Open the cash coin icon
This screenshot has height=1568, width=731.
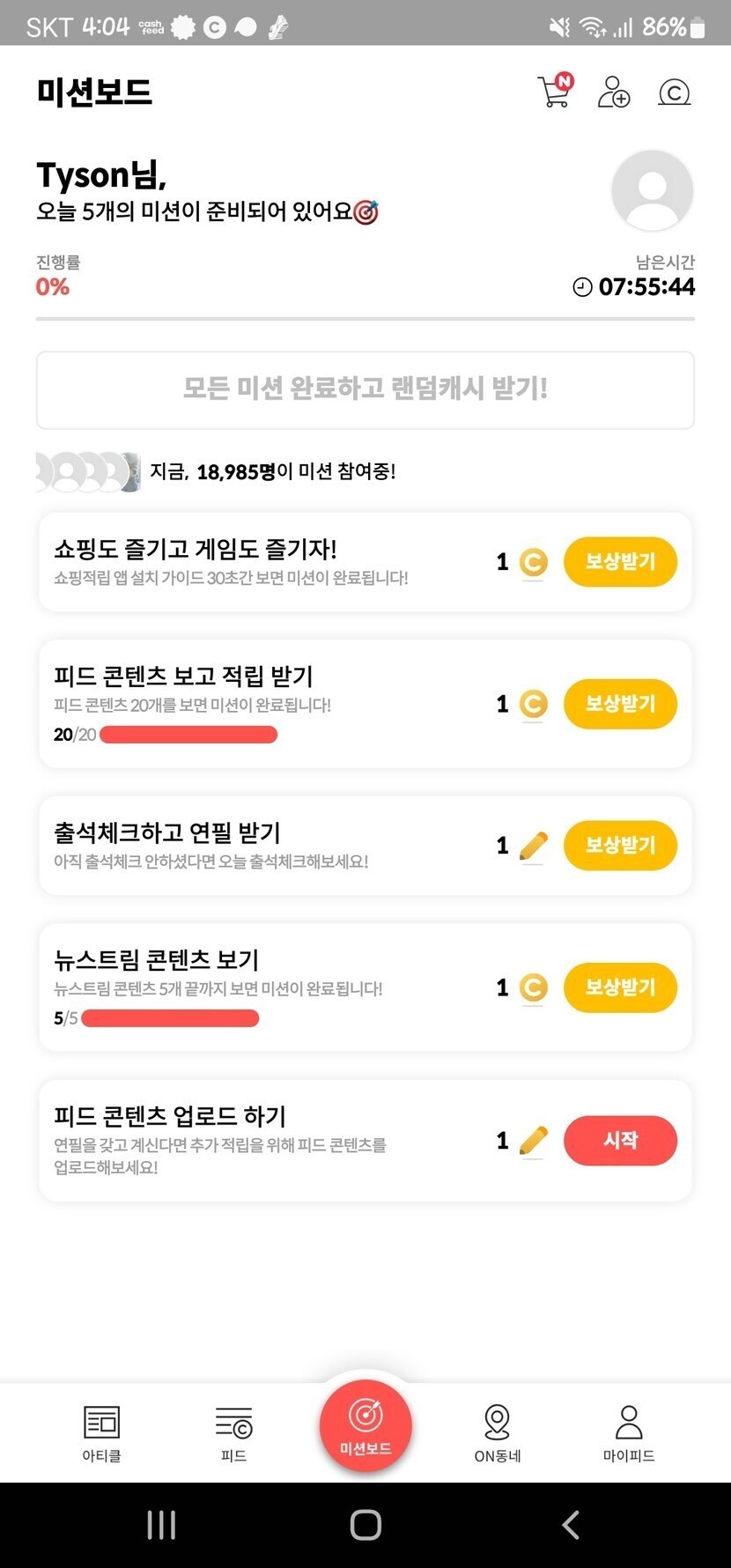[674, 92]
